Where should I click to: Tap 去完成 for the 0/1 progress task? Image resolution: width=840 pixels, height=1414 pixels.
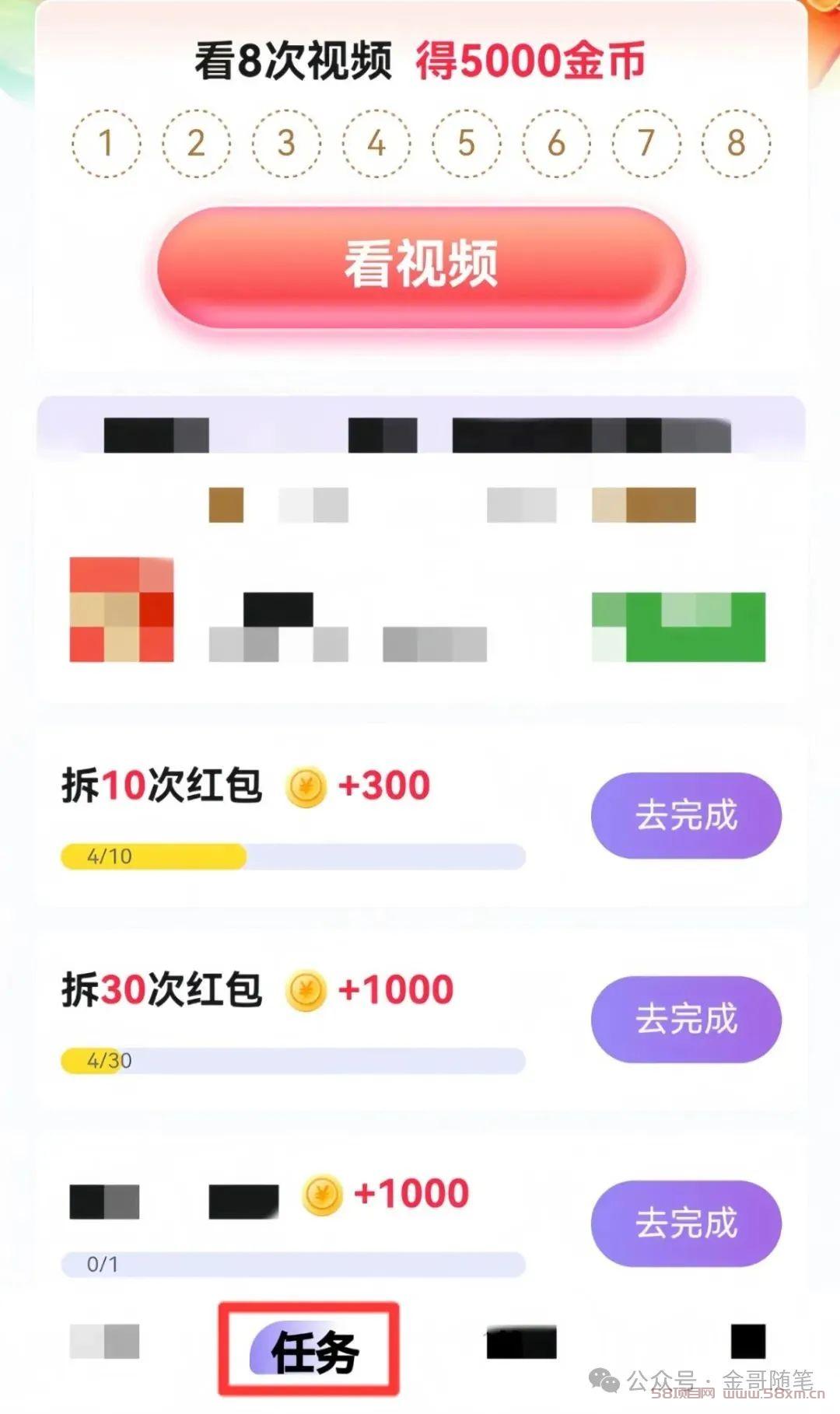pos(686,1223)
